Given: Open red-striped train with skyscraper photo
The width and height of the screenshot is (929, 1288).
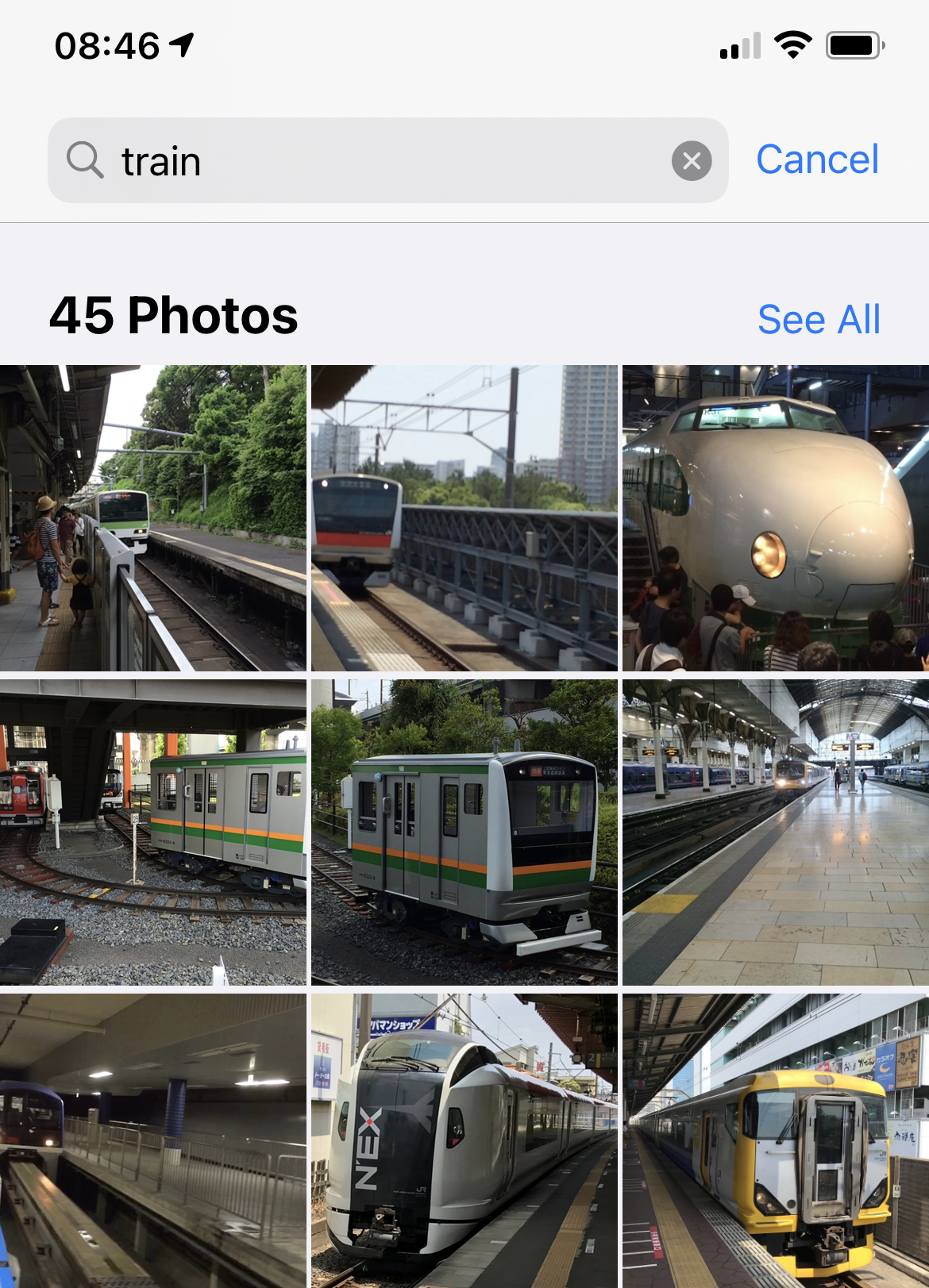Looking at the screenshot, I should pyautogui.click(x=464, y=518).
